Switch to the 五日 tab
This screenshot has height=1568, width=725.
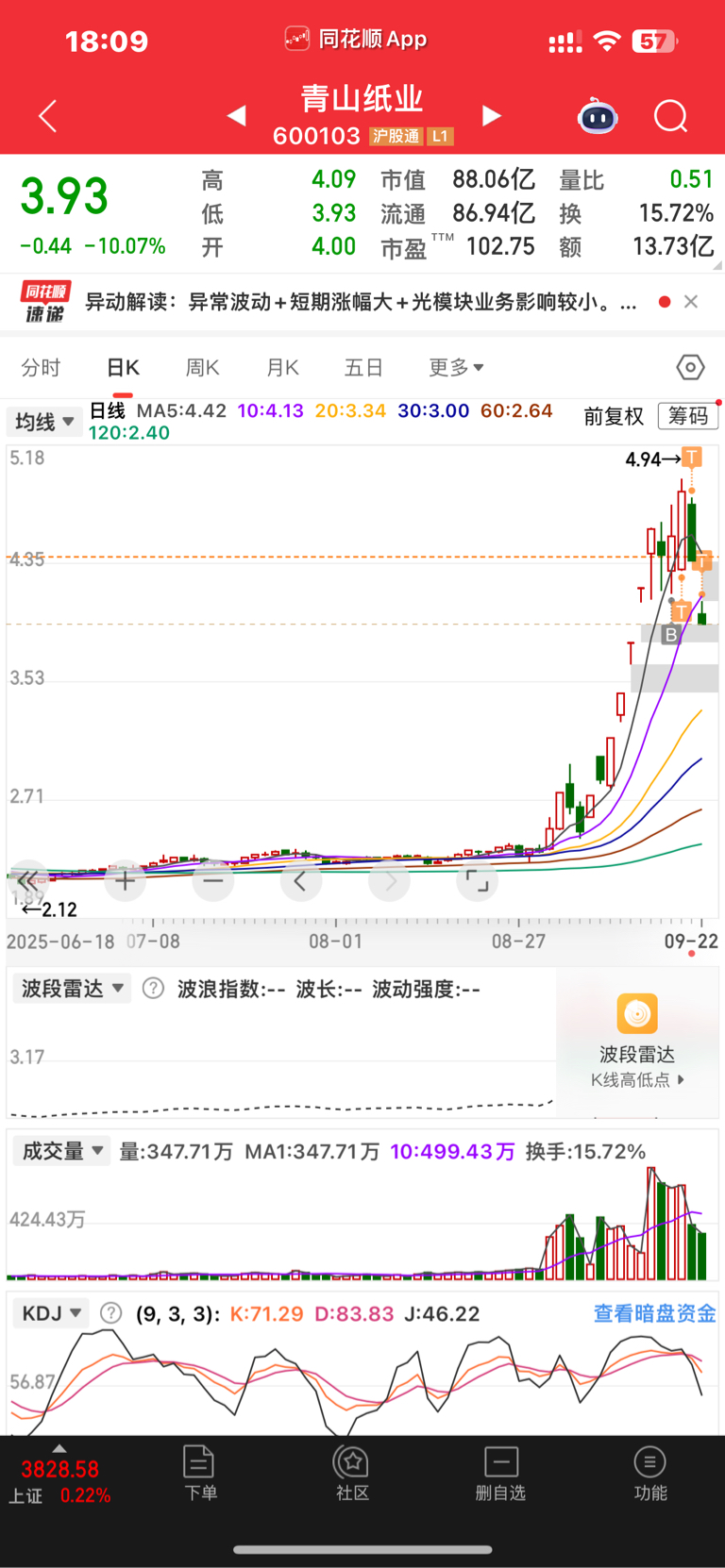point(363,367)
